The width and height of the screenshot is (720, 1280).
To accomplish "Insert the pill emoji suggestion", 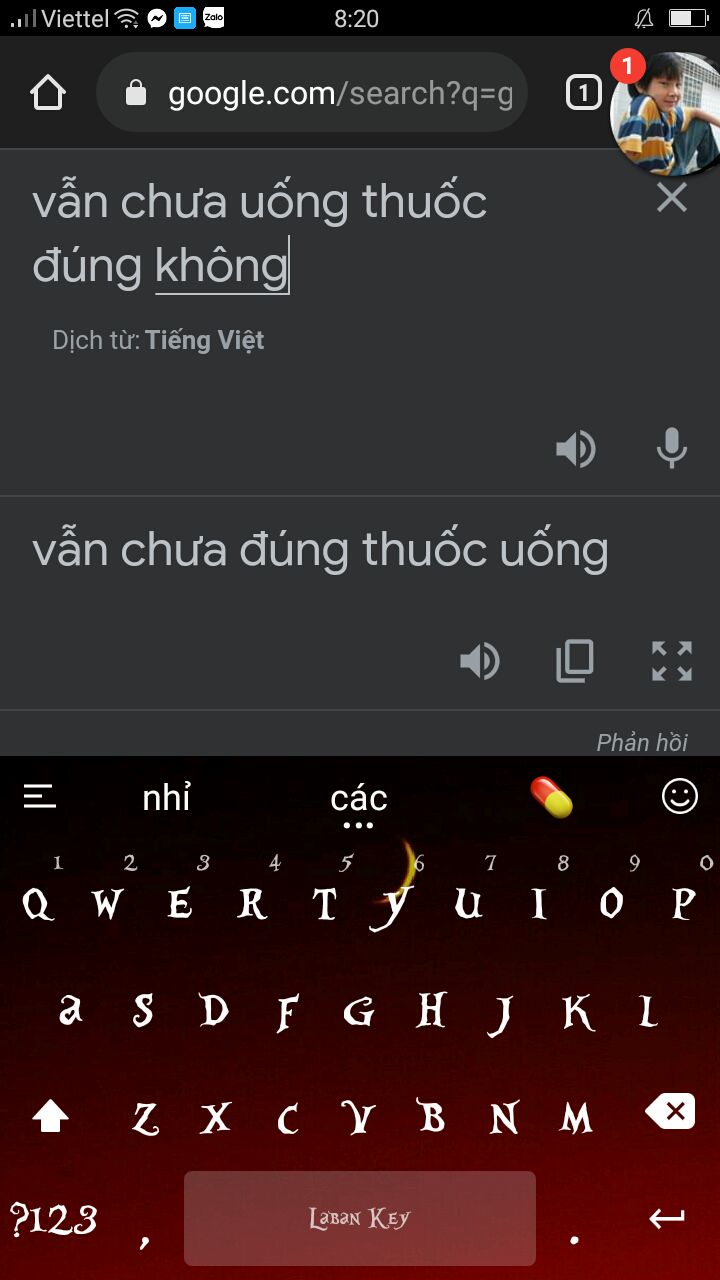I will (x=551, y=797).
